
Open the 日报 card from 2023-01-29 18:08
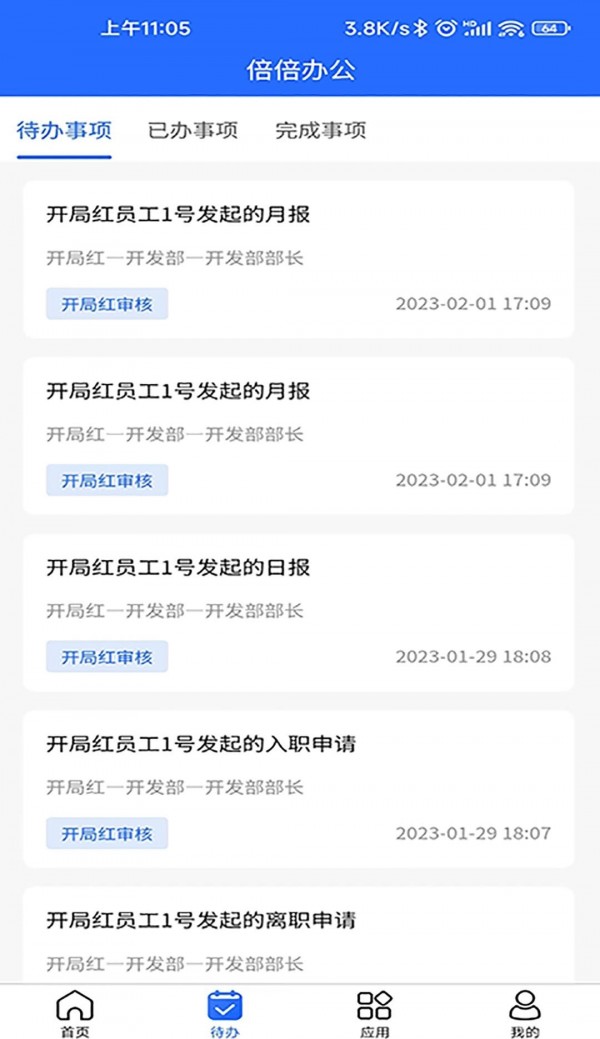[298, 611]
